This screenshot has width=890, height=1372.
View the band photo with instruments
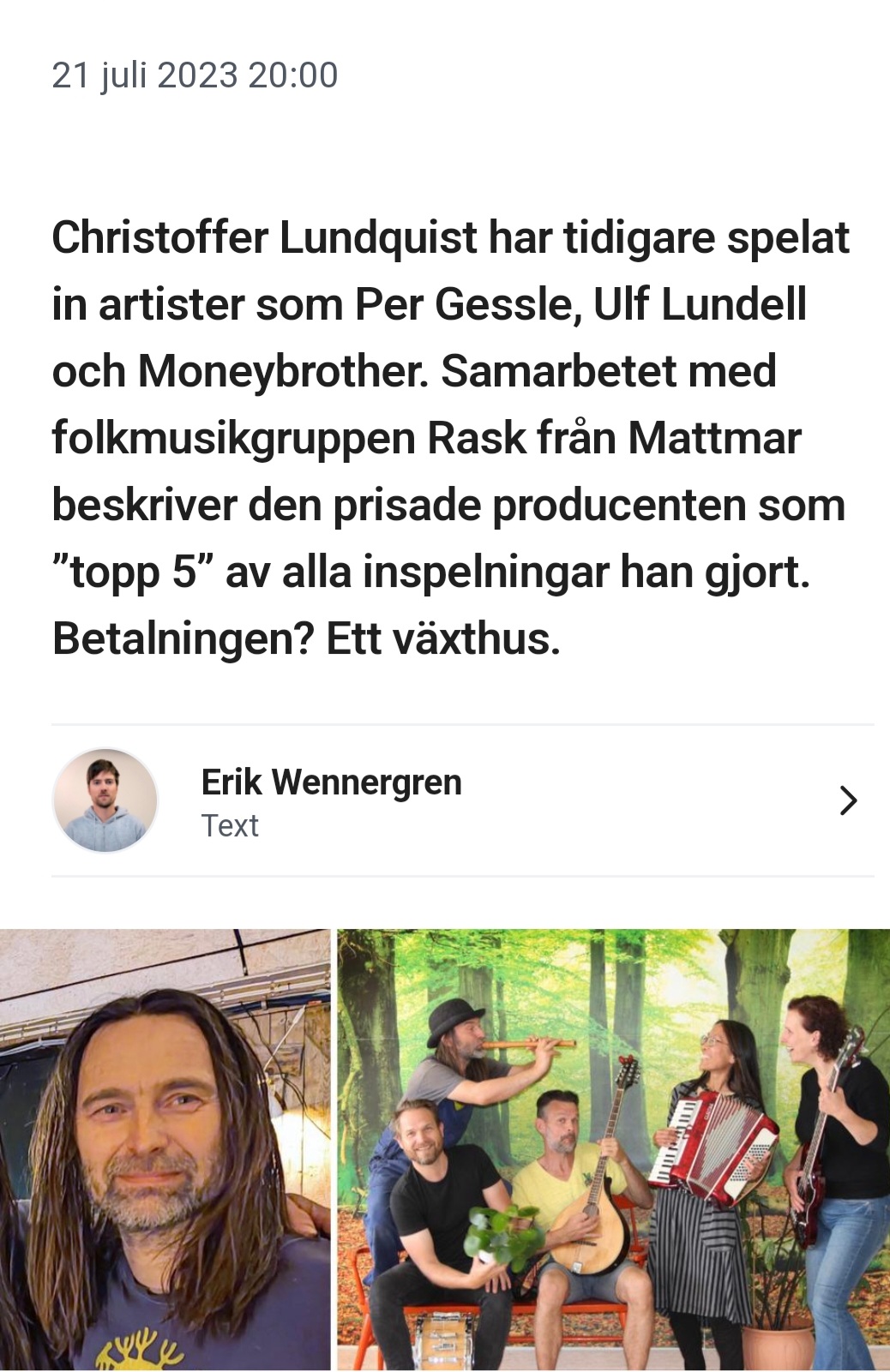click(613, 1148)
